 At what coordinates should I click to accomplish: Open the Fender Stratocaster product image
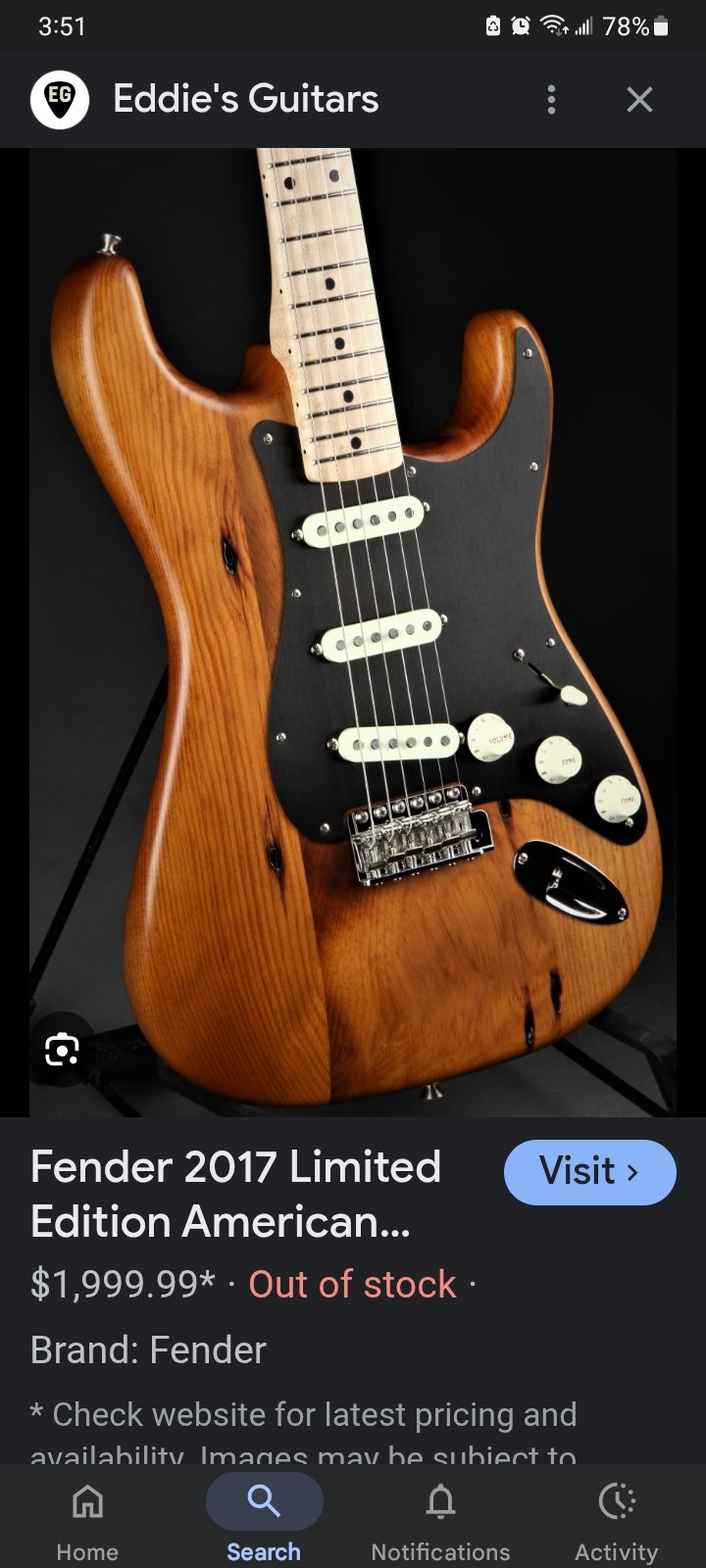(353, 632)
